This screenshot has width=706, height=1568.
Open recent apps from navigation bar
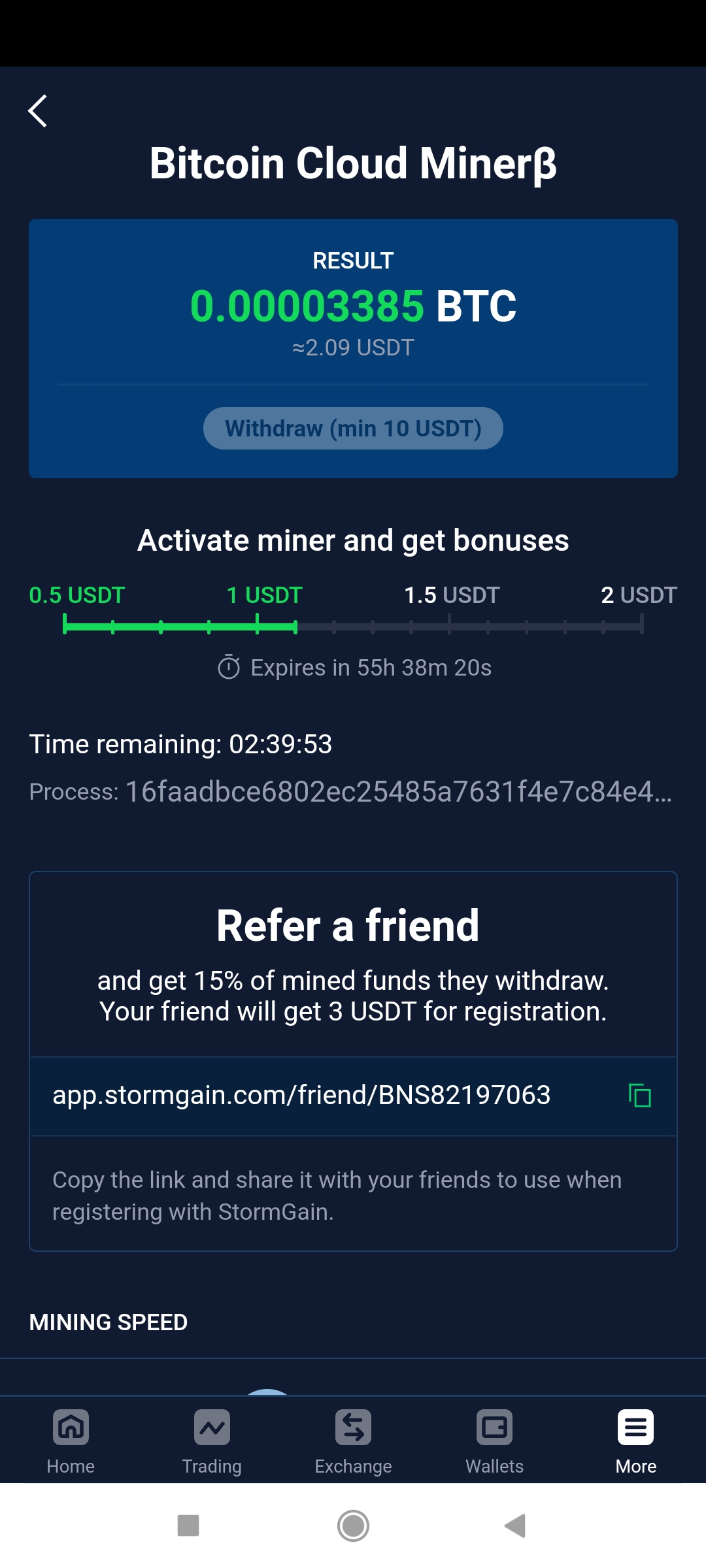click(188, 1526)
